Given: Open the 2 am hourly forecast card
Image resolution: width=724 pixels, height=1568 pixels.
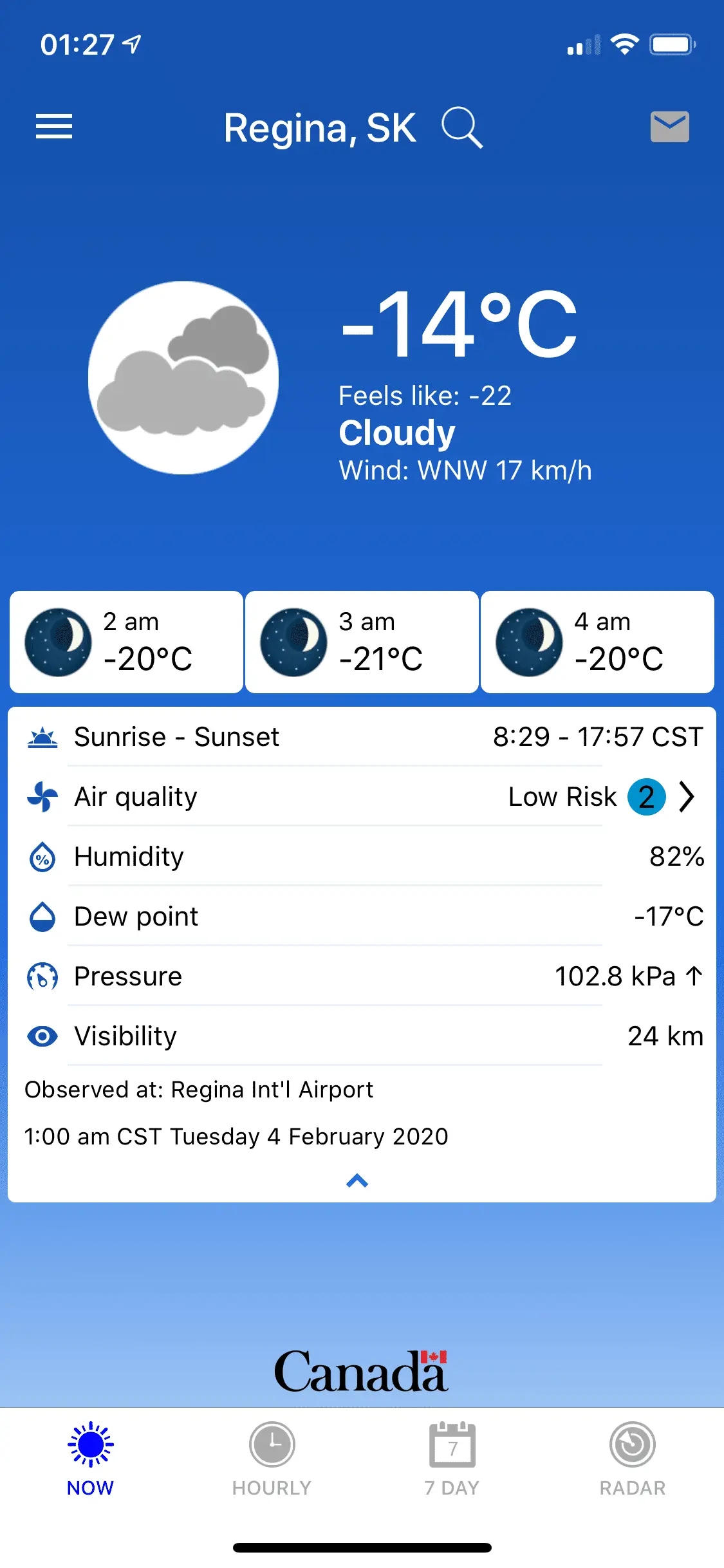Looking at the screenshot, I should coord(126,642).
